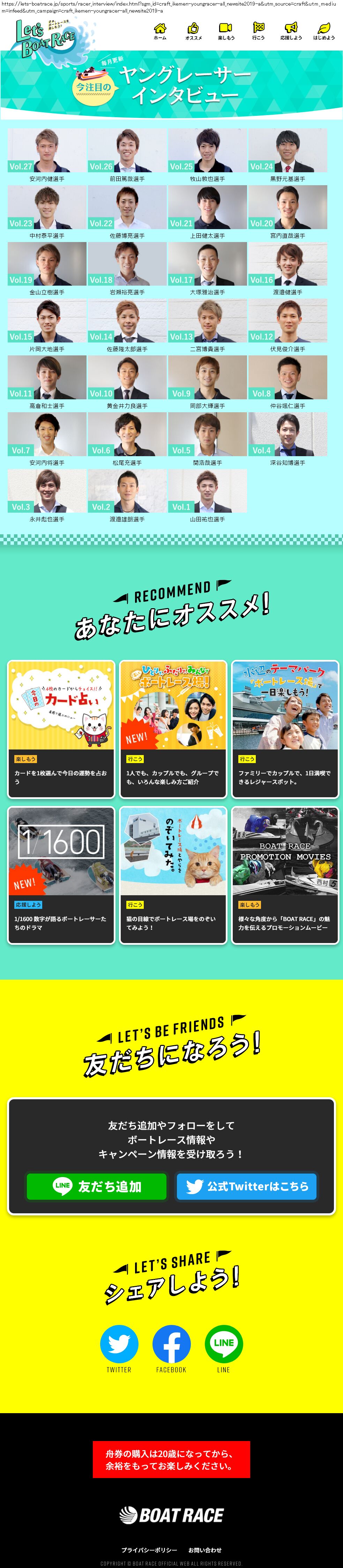343x1568 pixels.
Task: Go to the オススメ section
Action: click(x=193, y=31)
